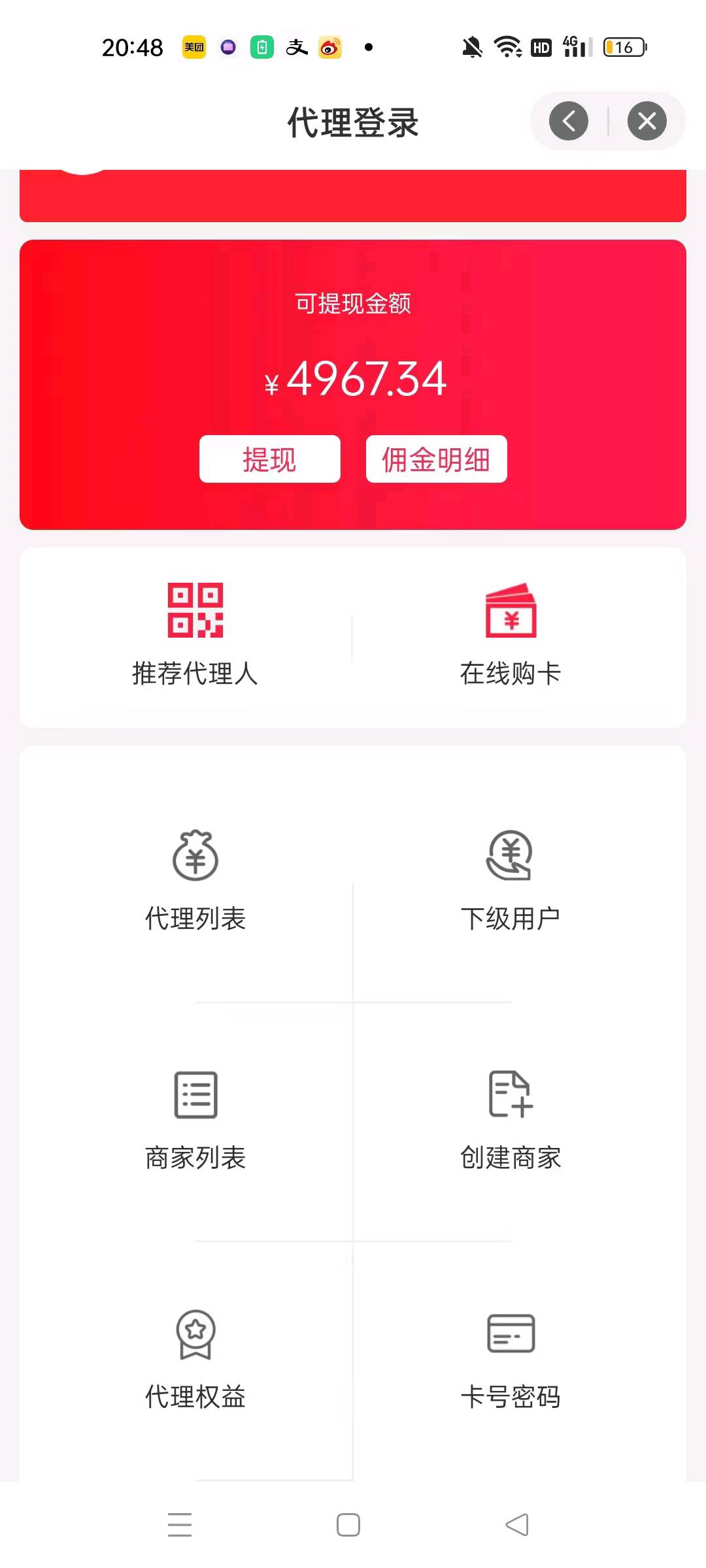
Task: Open recent apps from navigation bar
Action: coord(180,1525)
